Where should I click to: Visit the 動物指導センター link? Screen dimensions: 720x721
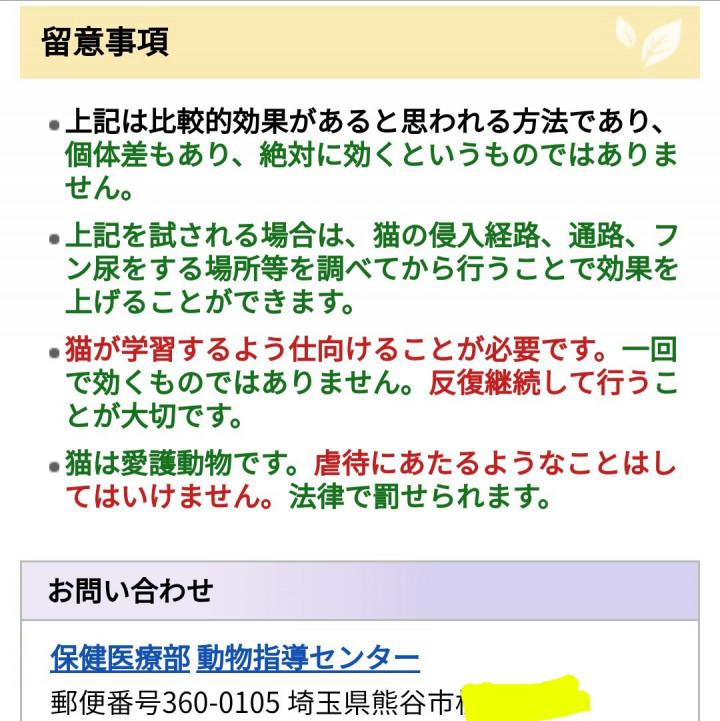click(x=307, y=658)
